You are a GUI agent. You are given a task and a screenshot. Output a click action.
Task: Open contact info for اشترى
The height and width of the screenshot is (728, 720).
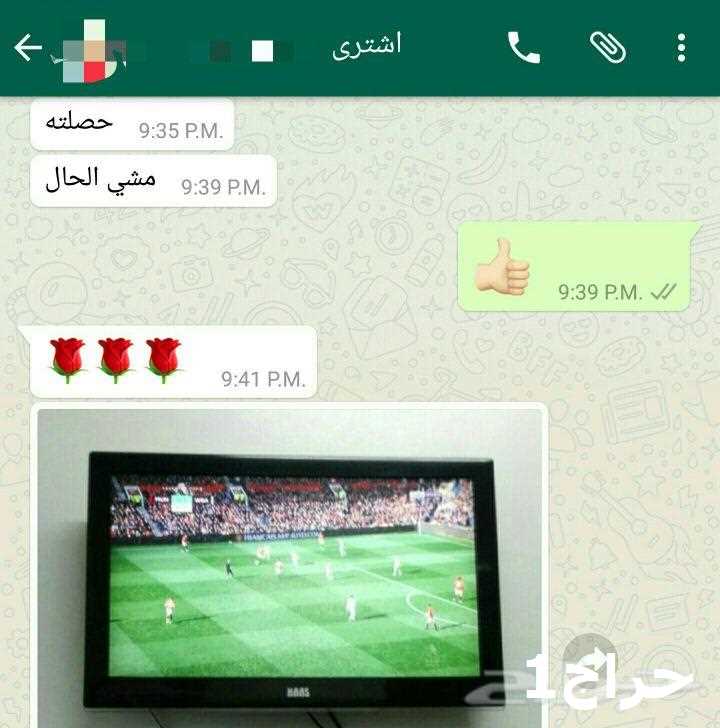pyautogui.click(x=366, y=47)
